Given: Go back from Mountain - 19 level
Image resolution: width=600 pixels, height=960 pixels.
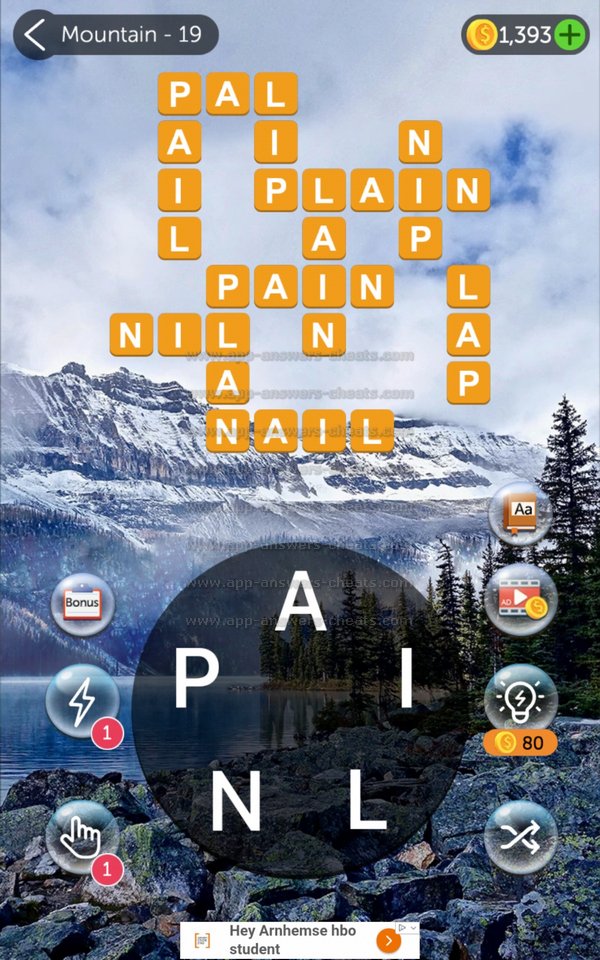Looking at the screenshot, I should tap(36, 35).
